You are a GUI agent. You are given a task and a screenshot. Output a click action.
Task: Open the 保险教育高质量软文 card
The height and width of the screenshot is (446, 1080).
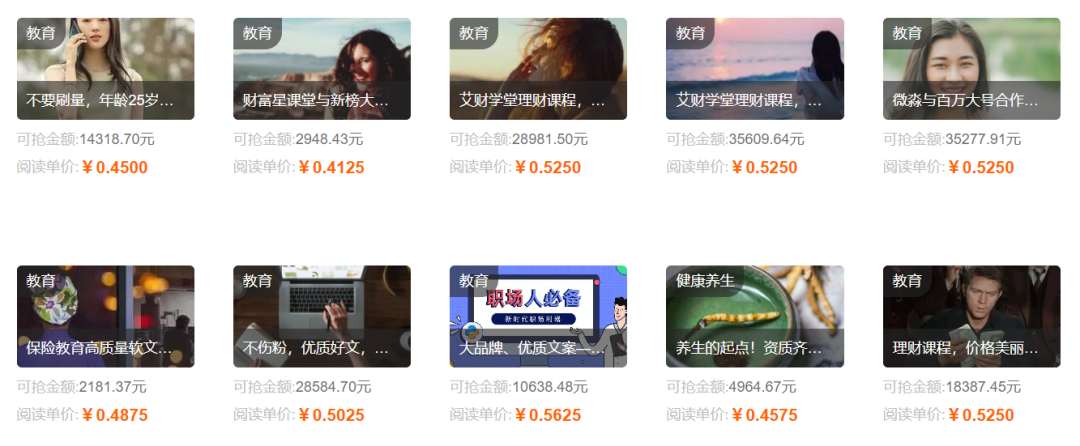[x=105, y=316]
